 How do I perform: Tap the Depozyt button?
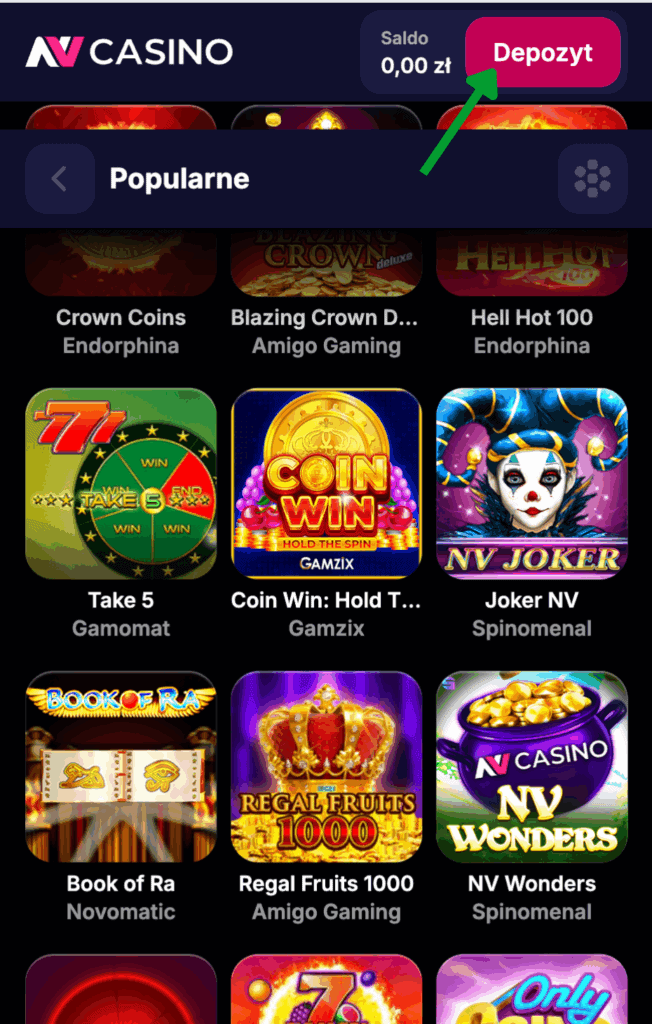tap(542, 52)
